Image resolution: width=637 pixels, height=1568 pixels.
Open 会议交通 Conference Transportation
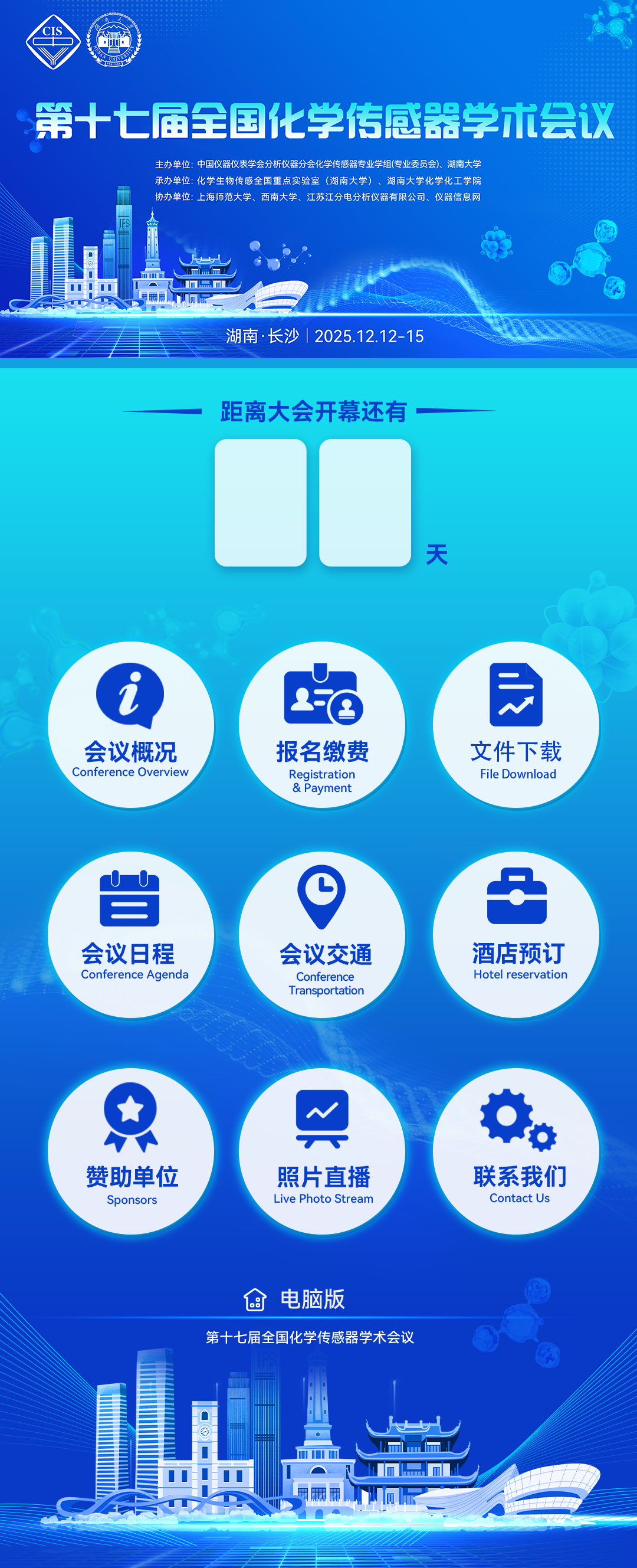coord(322,934)
